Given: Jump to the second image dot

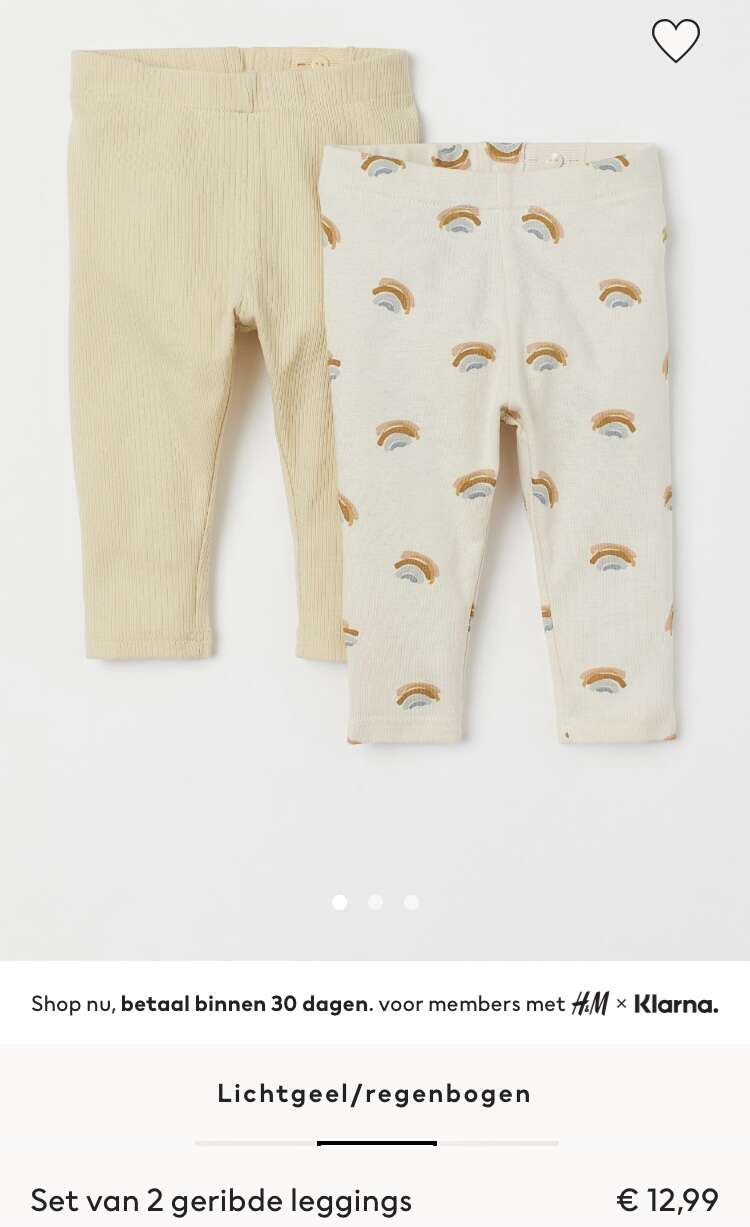Looking at the screenshot, I should (x=375, y=902).
